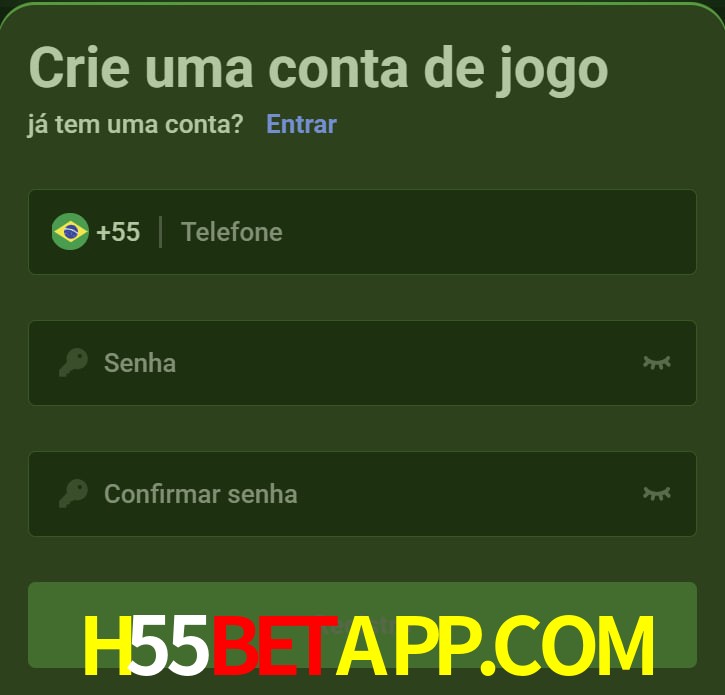Viewport: 725px width, 695px height.
Task: Reveal the Confirmar senha text
Action: [x=656, y=493]
